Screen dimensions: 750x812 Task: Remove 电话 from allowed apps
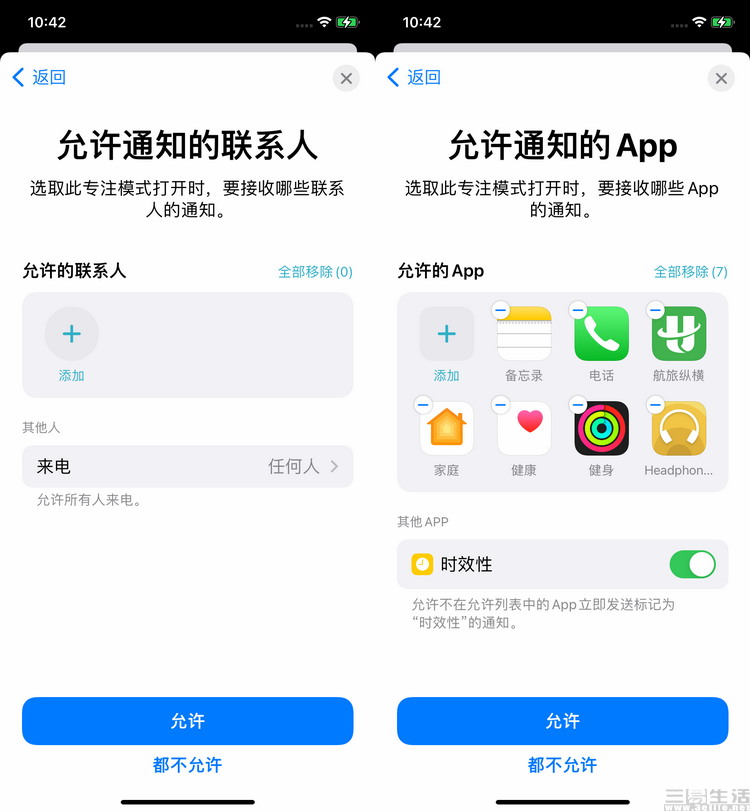[x=578, y=311]
